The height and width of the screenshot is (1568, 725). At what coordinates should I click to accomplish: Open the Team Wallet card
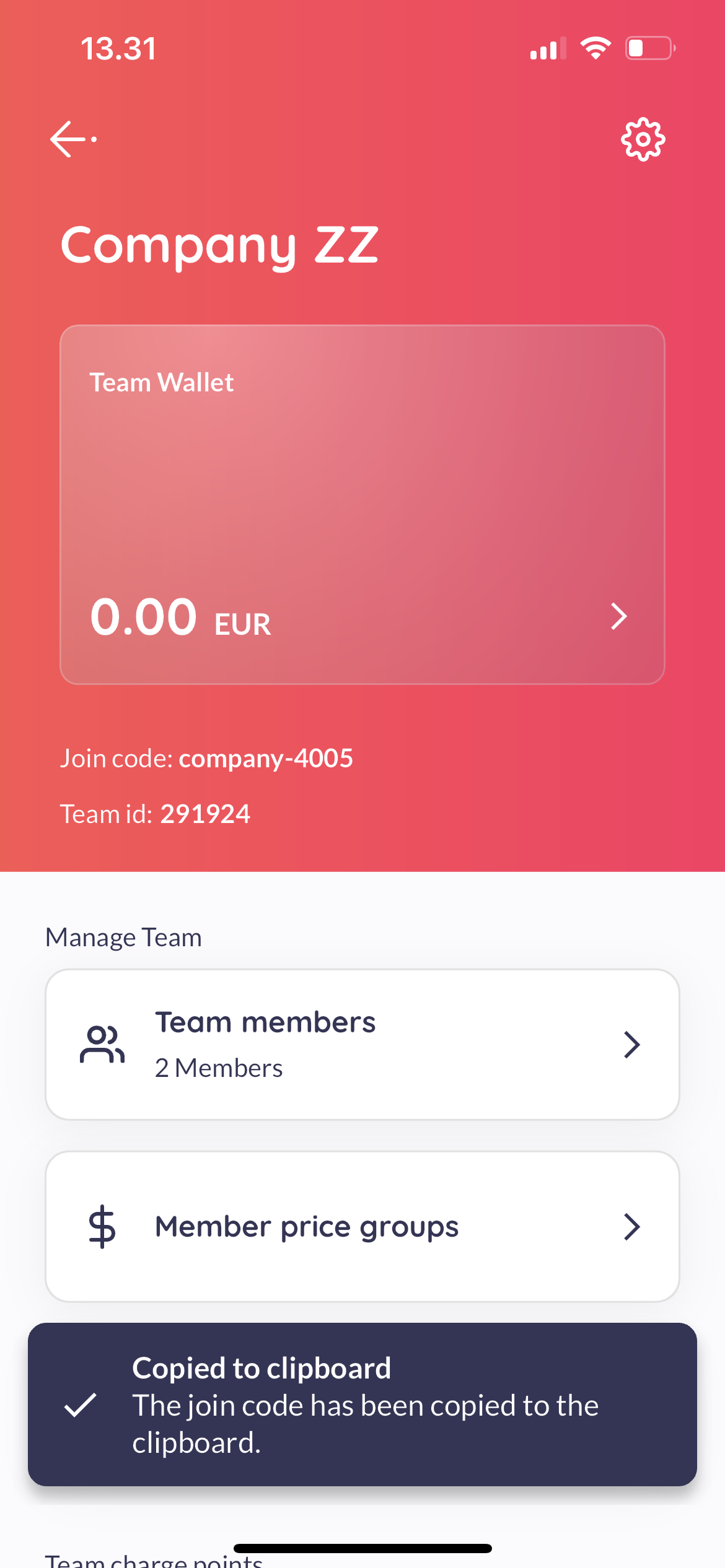point(362,505)
